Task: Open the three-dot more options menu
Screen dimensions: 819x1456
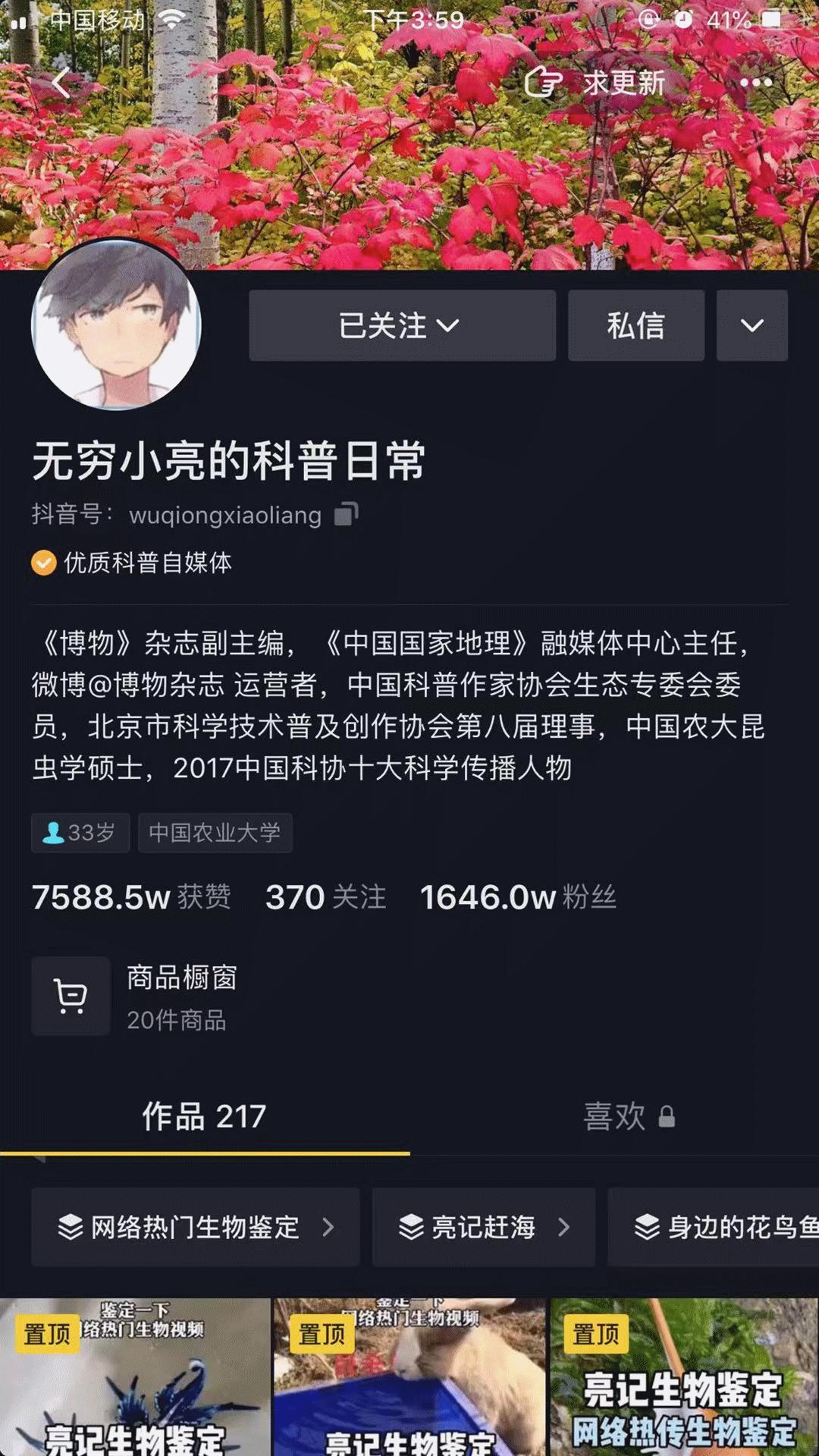Action: (755, 83)
